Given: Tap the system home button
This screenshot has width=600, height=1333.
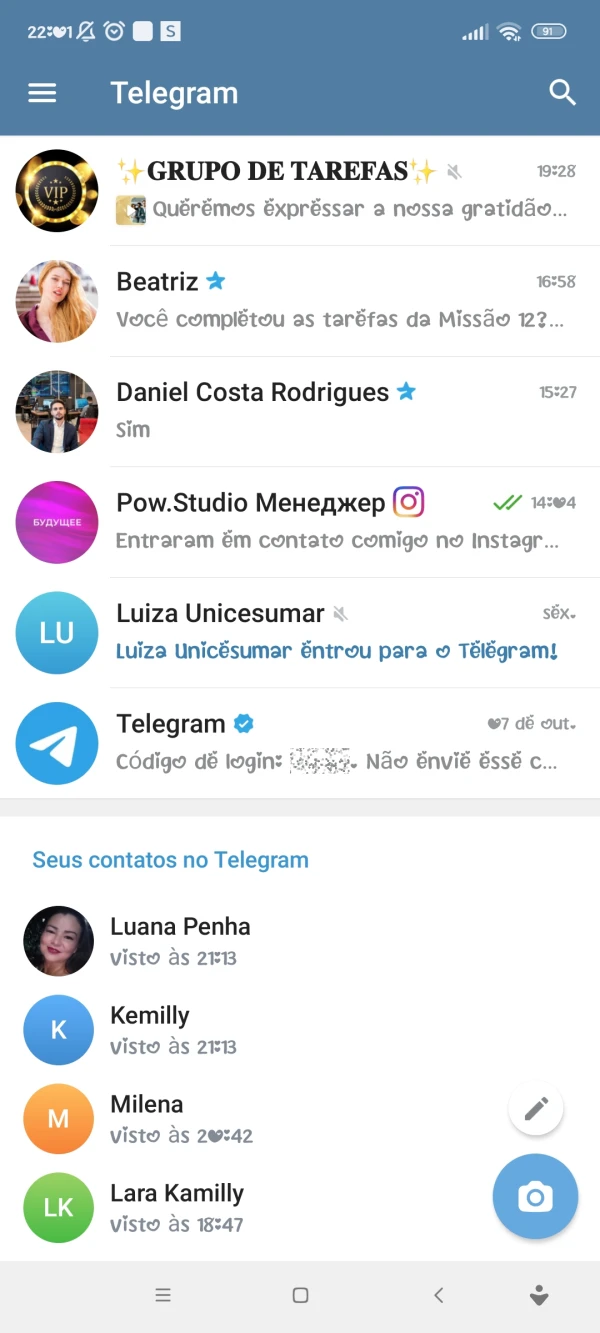Looking at the screenshot, I should pos(300,1295).
